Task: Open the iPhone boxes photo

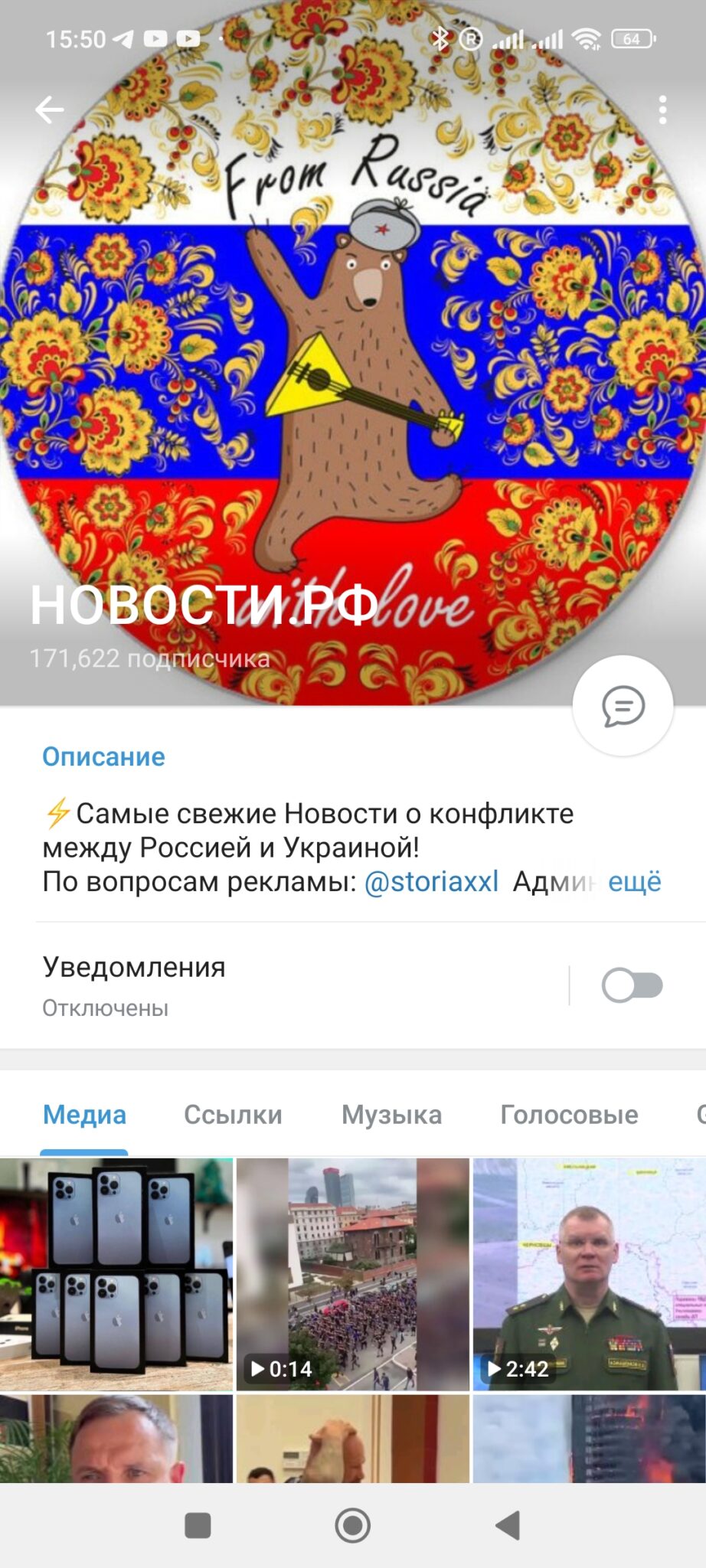Action: (116, 1275)
